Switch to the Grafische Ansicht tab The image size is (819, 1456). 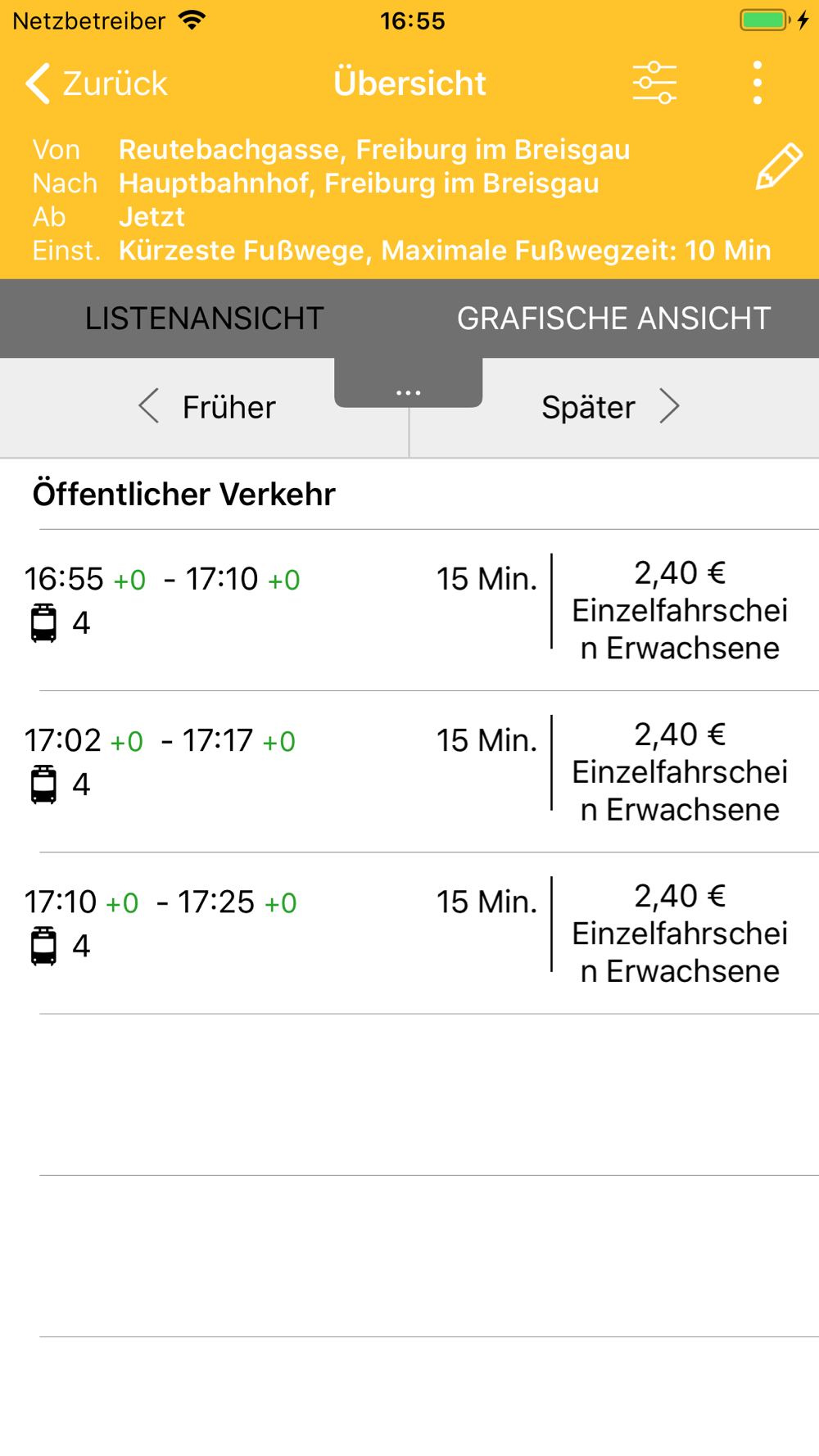coord(614,319)
